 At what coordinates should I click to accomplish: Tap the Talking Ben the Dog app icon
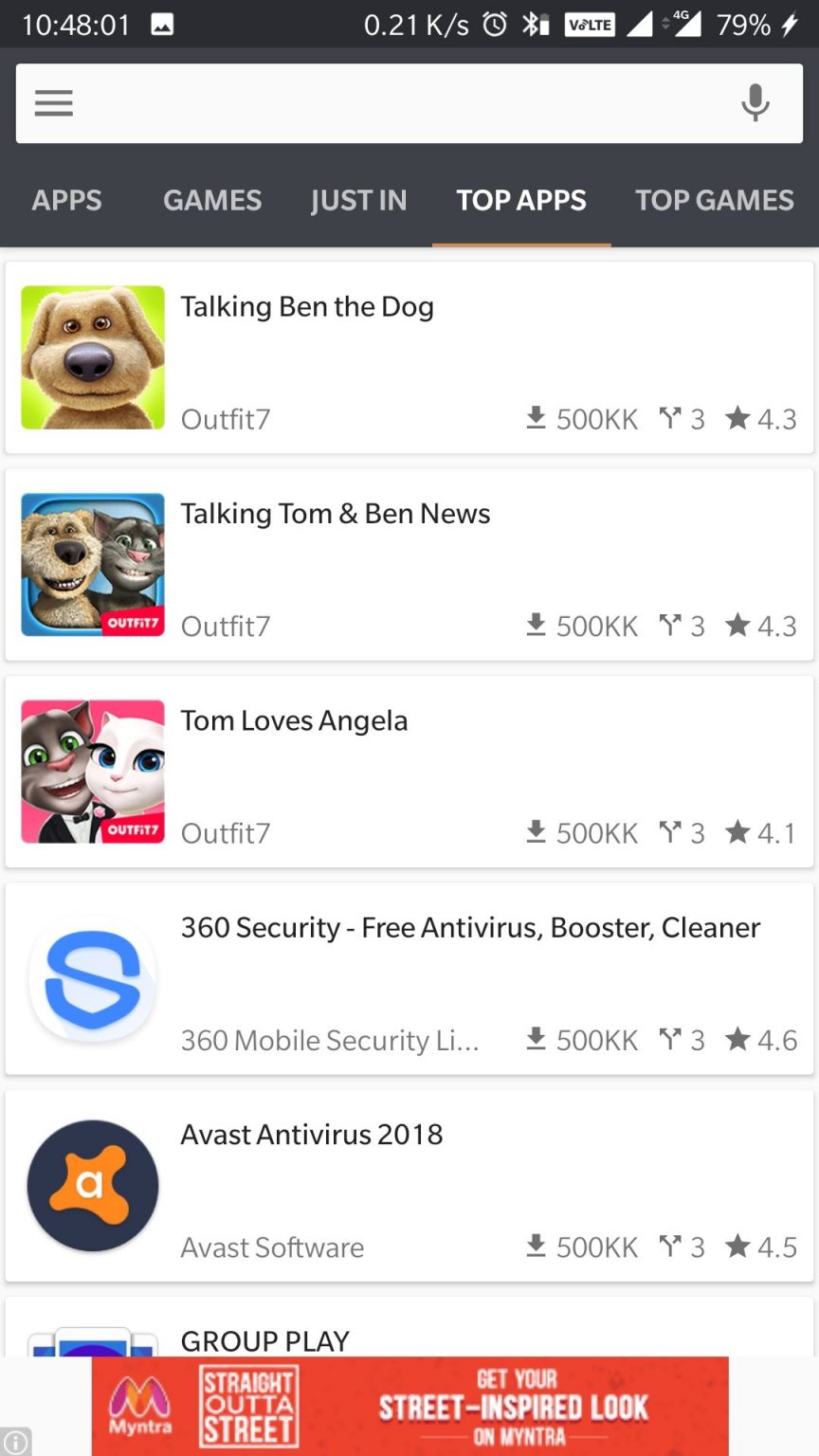tap(92, 356)
